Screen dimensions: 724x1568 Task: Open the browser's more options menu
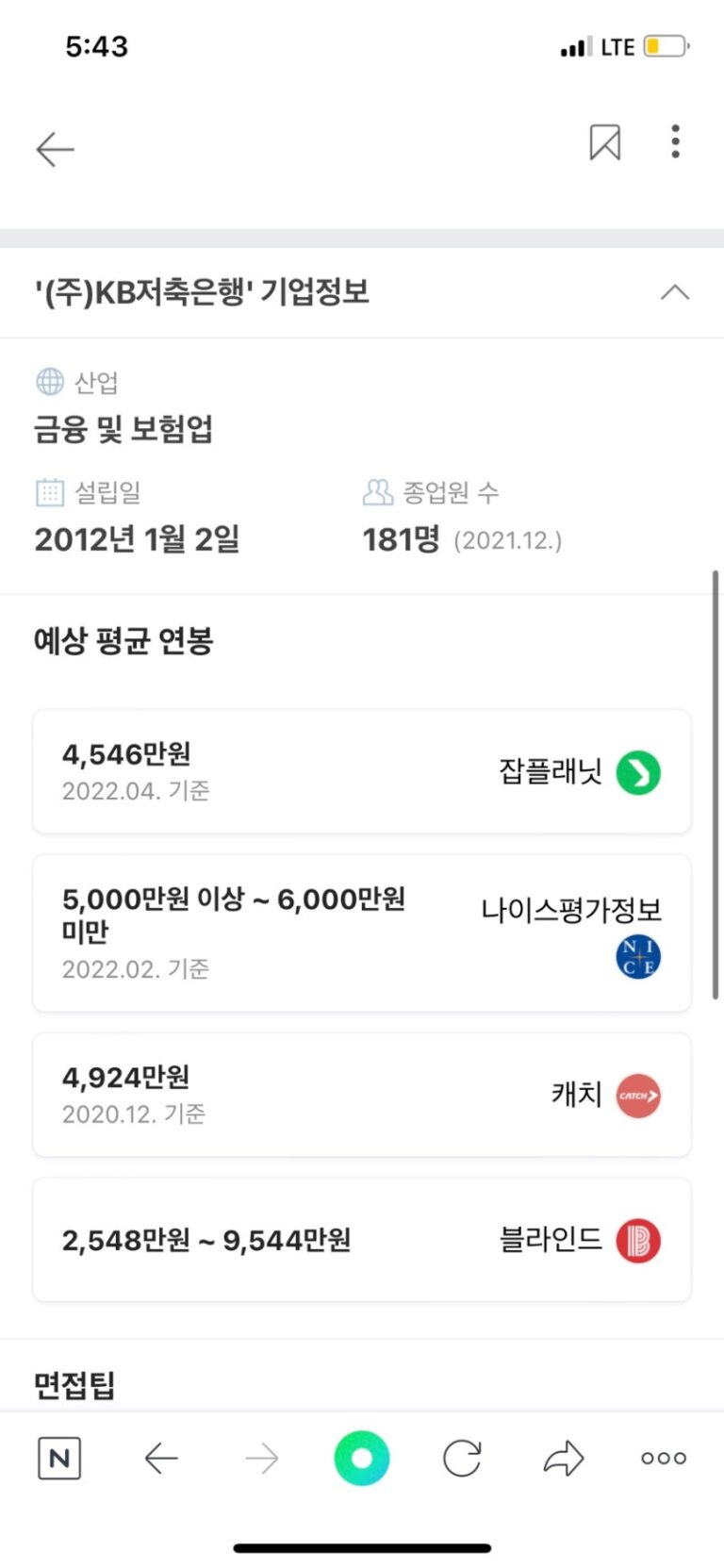(x=664, y=1459)
